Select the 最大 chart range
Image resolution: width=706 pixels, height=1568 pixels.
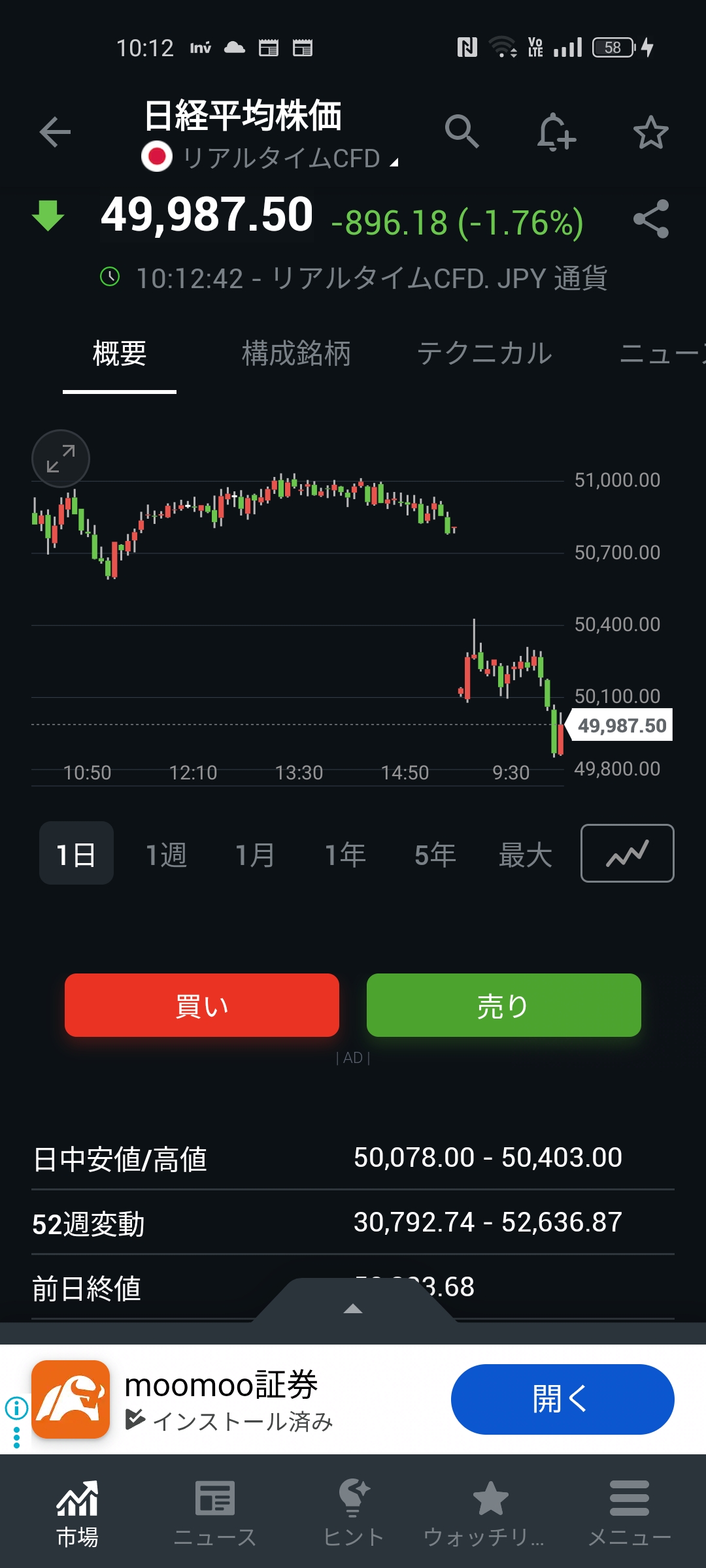(525, 855)
